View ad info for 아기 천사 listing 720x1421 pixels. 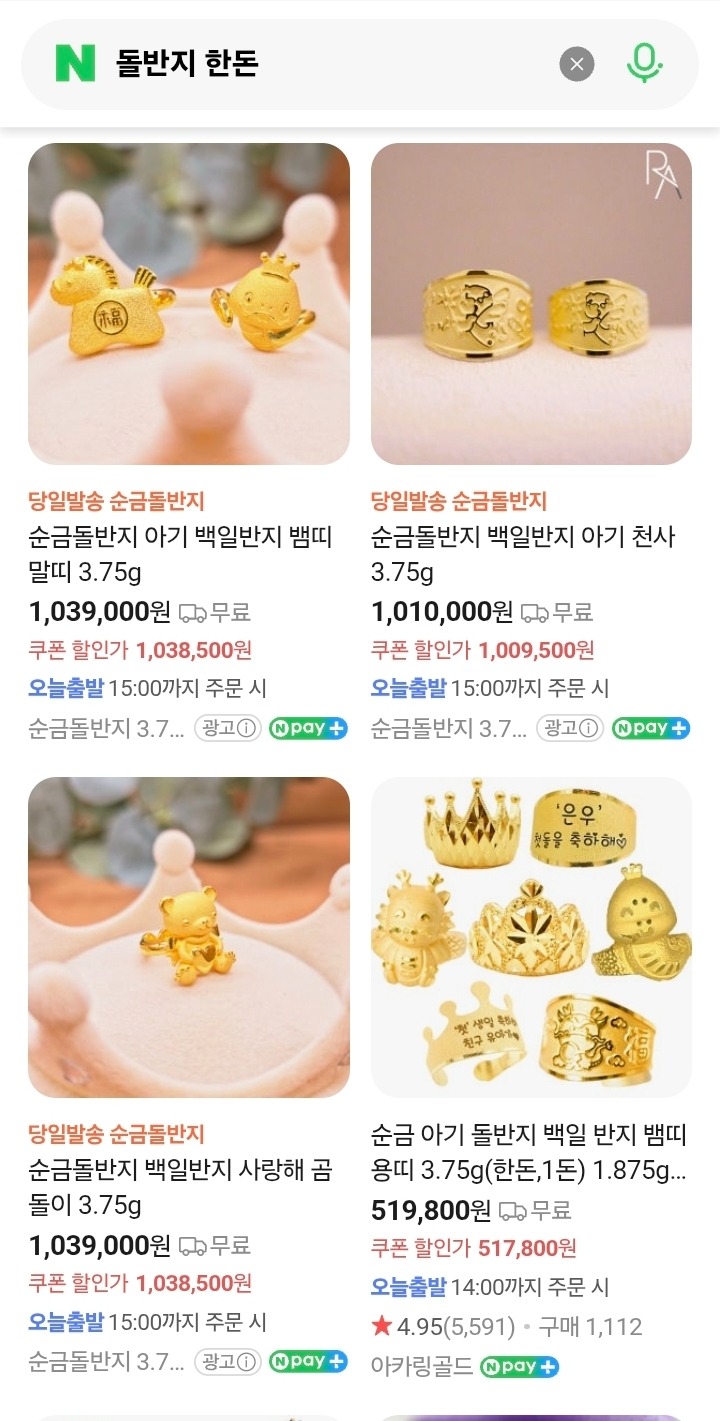coord(569,728)
